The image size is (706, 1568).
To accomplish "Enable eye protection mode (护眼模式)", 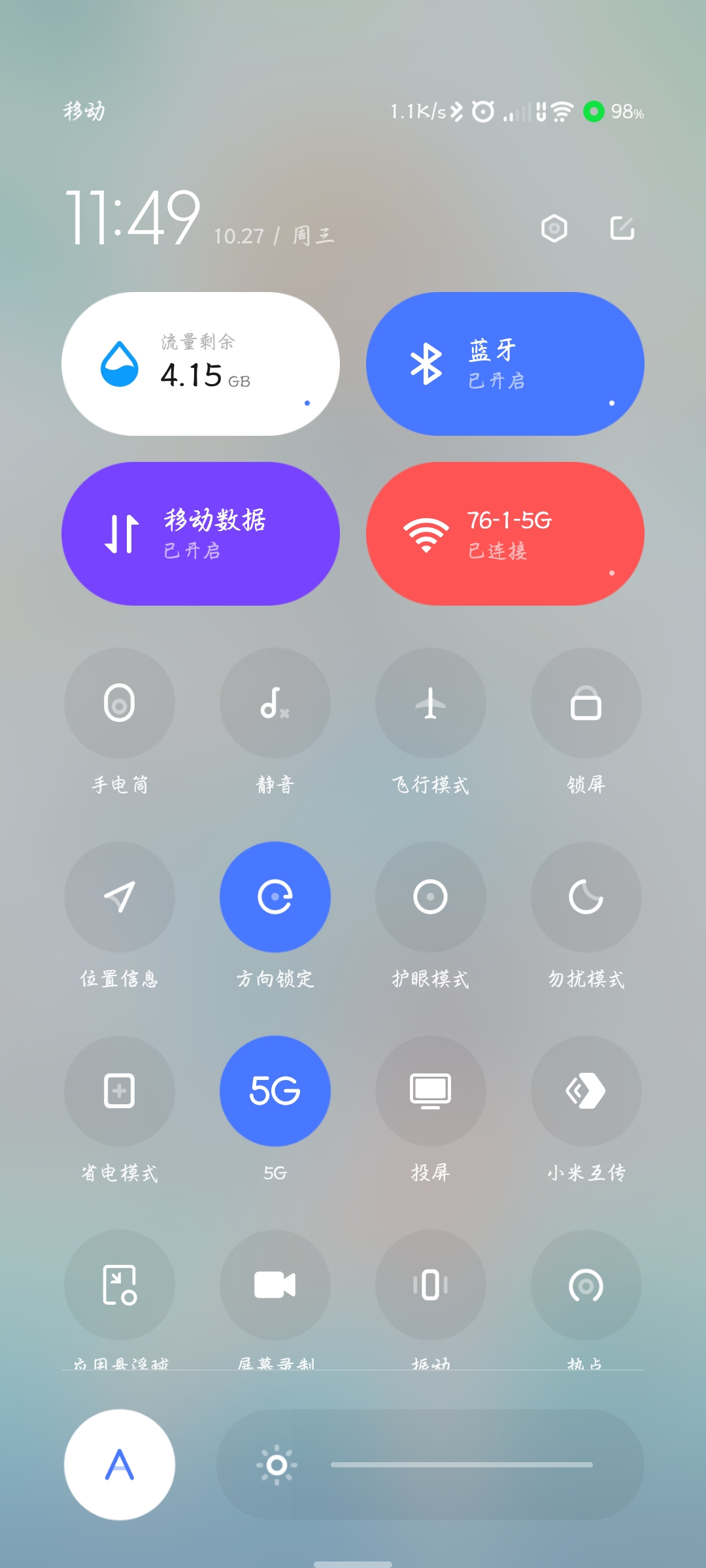I will [431, 897].
